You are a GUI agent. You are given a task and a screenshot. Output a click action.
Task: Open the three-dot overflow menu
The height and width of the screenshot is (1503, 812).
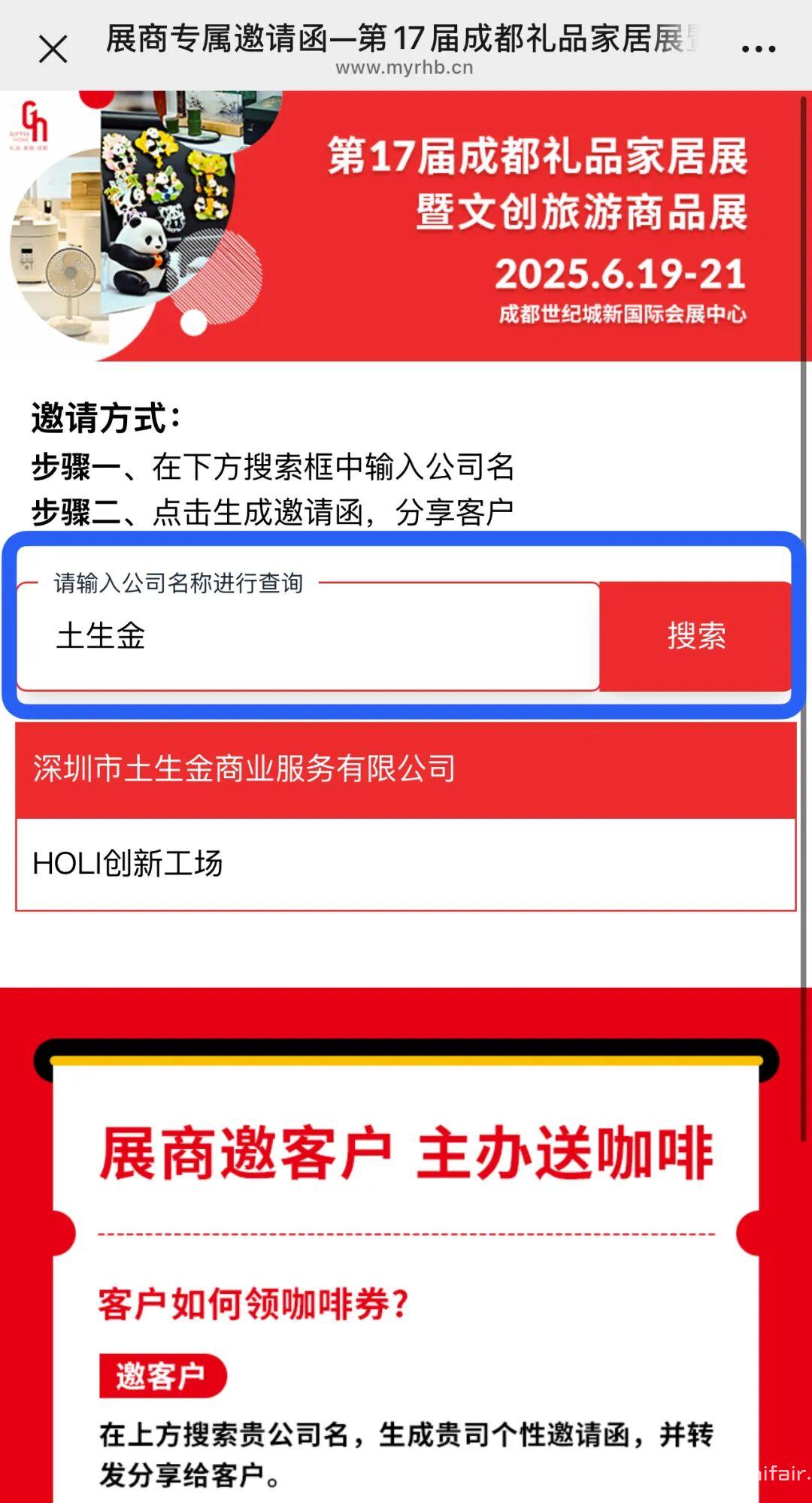758,50
